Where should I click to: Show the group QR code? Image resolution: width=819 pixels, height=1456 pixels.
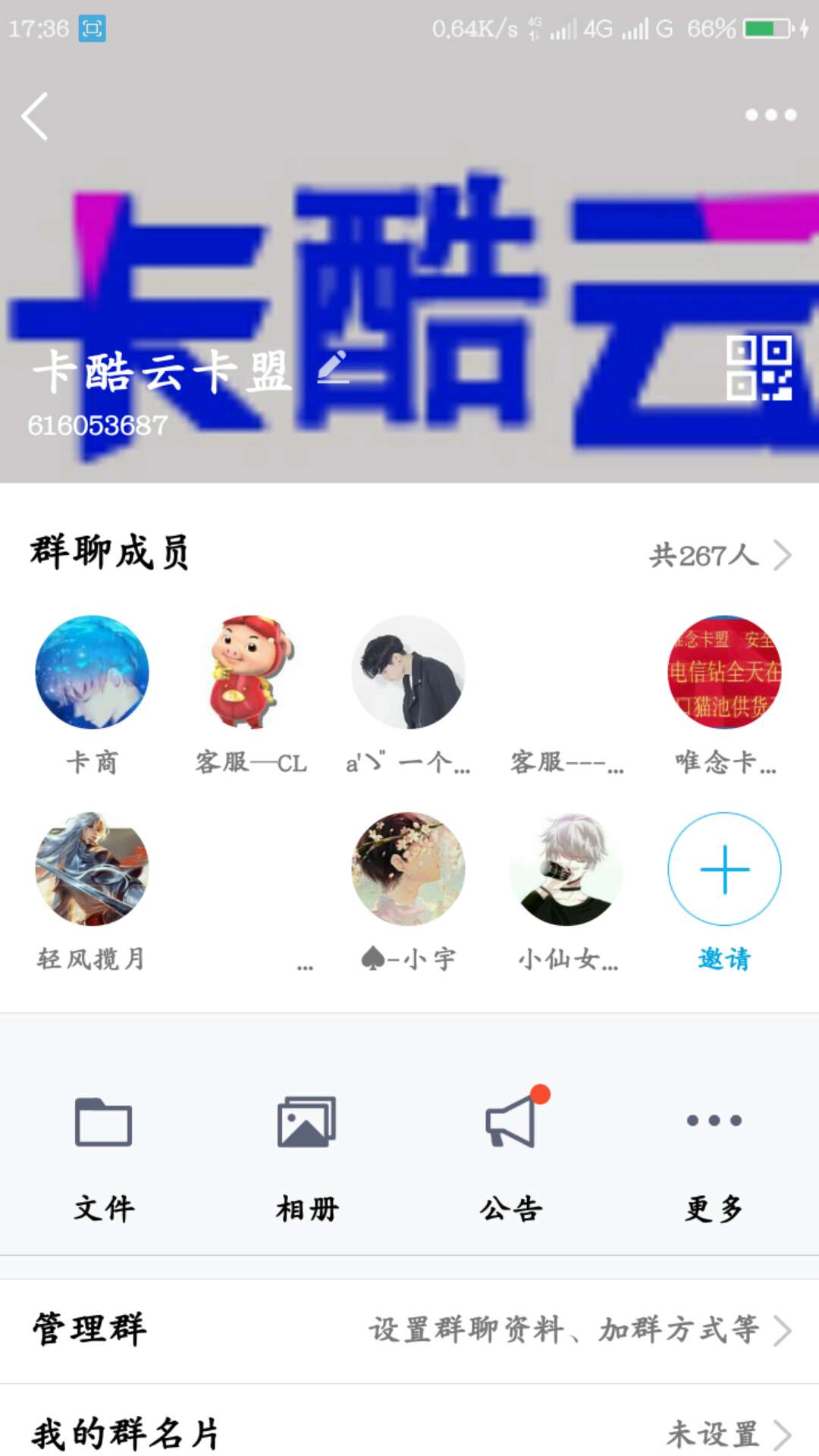759,368
